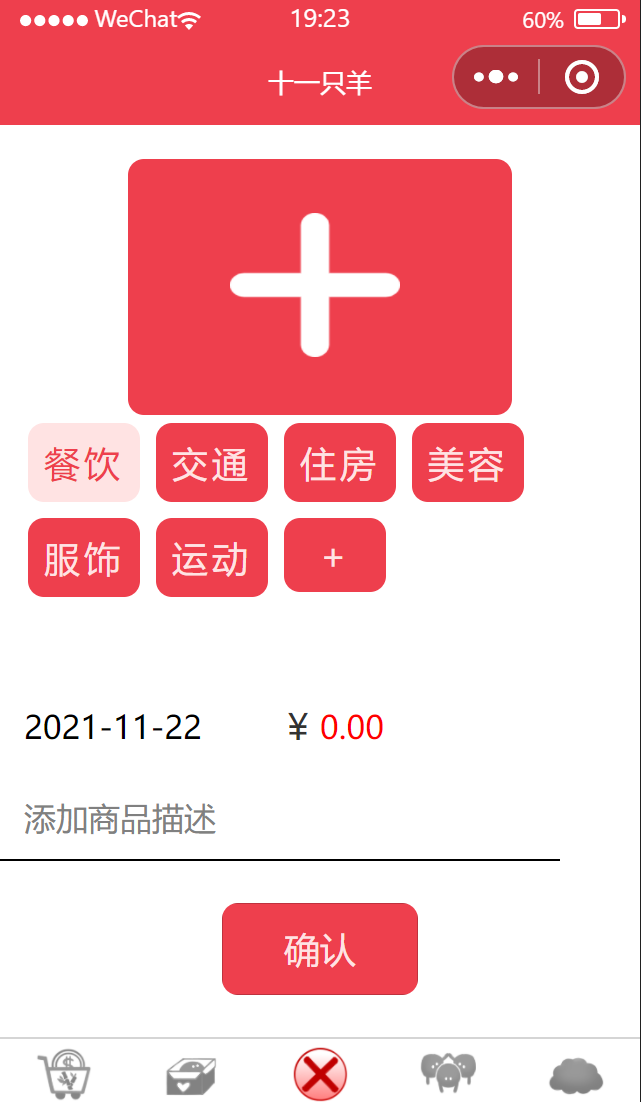This screenshot has width=641, height=1102.
Task: Switch to the red X tab
Action: point(320,1075)
